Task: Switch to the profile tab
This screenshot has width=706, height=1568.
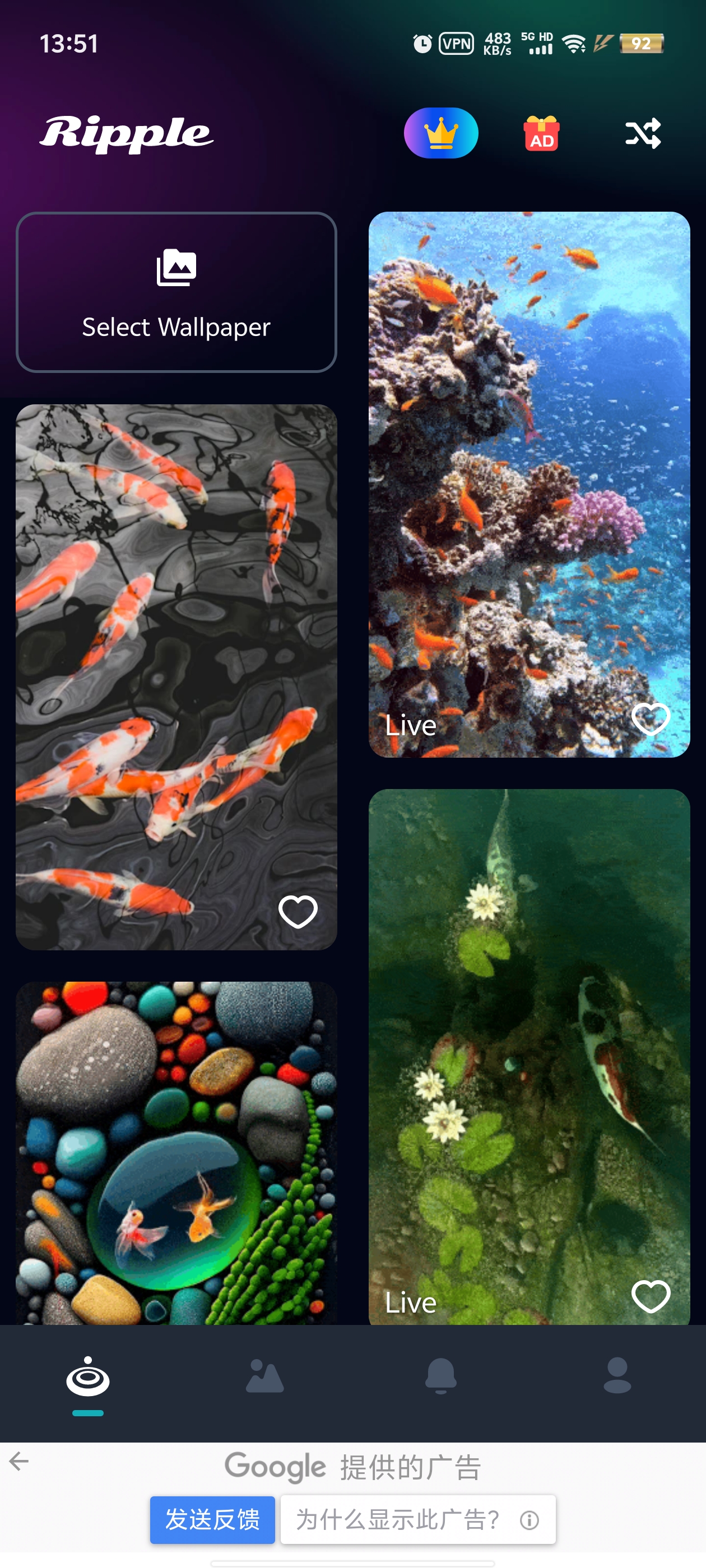Action: tap(616, 1376)
